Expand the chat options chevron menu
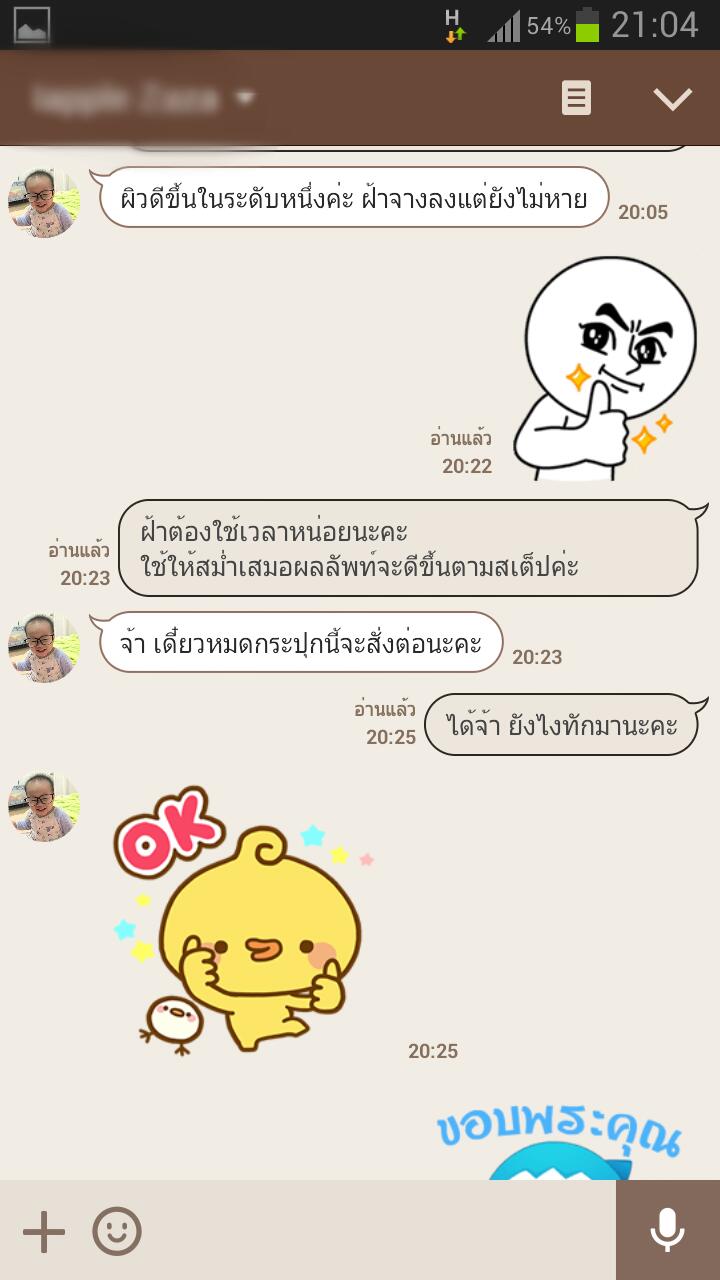 click(x=672, y=98)
